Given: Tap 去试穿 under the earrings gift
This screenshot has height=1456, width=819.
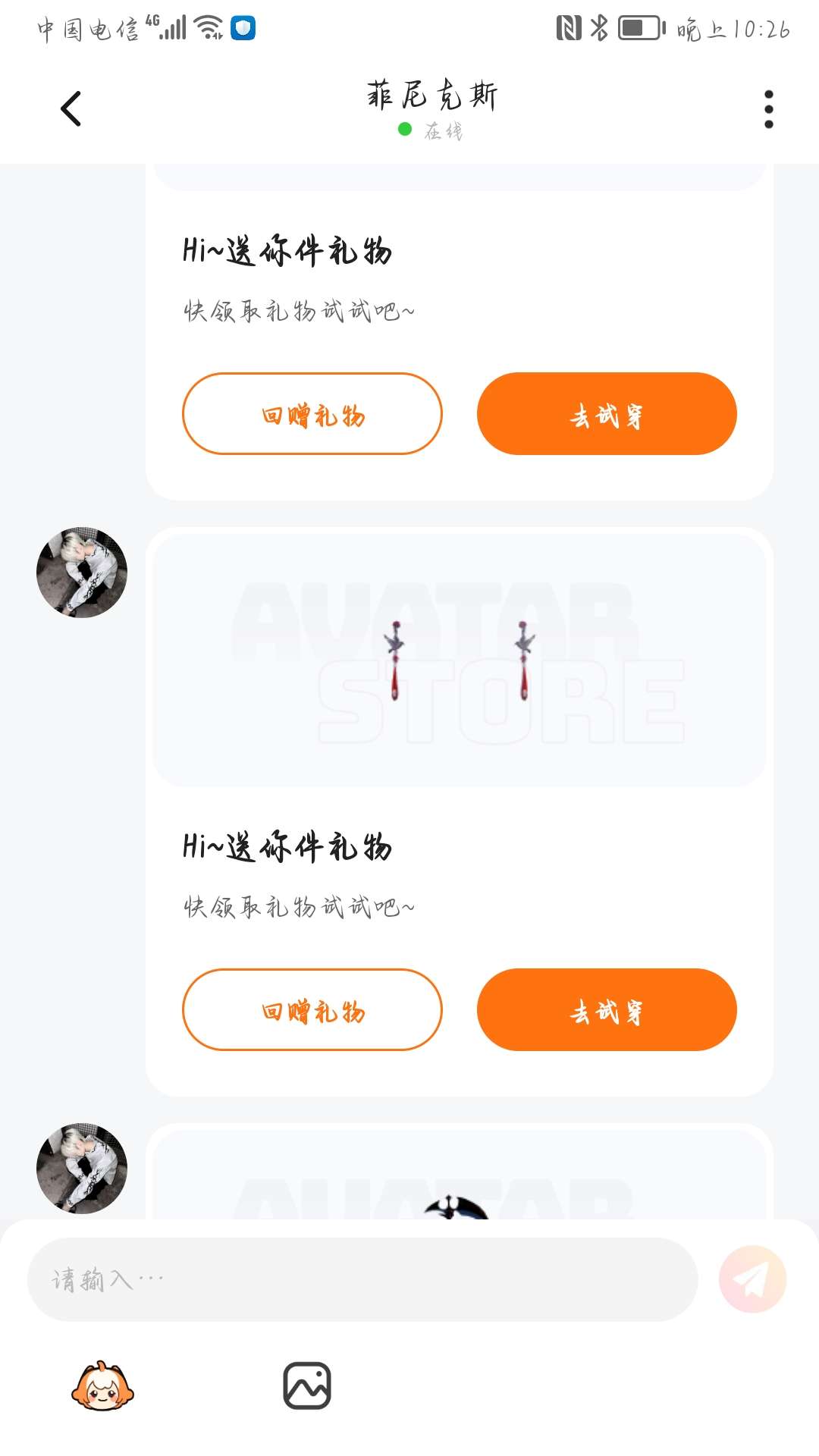Looking at the screenshot, I should click(607, 1010).
